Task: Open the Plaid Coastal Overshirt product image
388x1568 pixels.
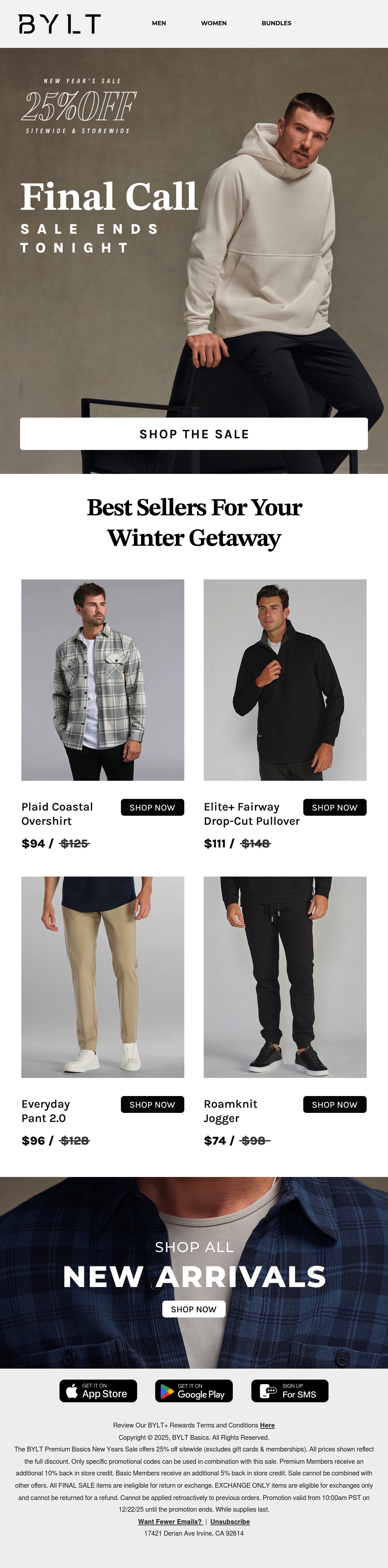Action: point(103,680)
